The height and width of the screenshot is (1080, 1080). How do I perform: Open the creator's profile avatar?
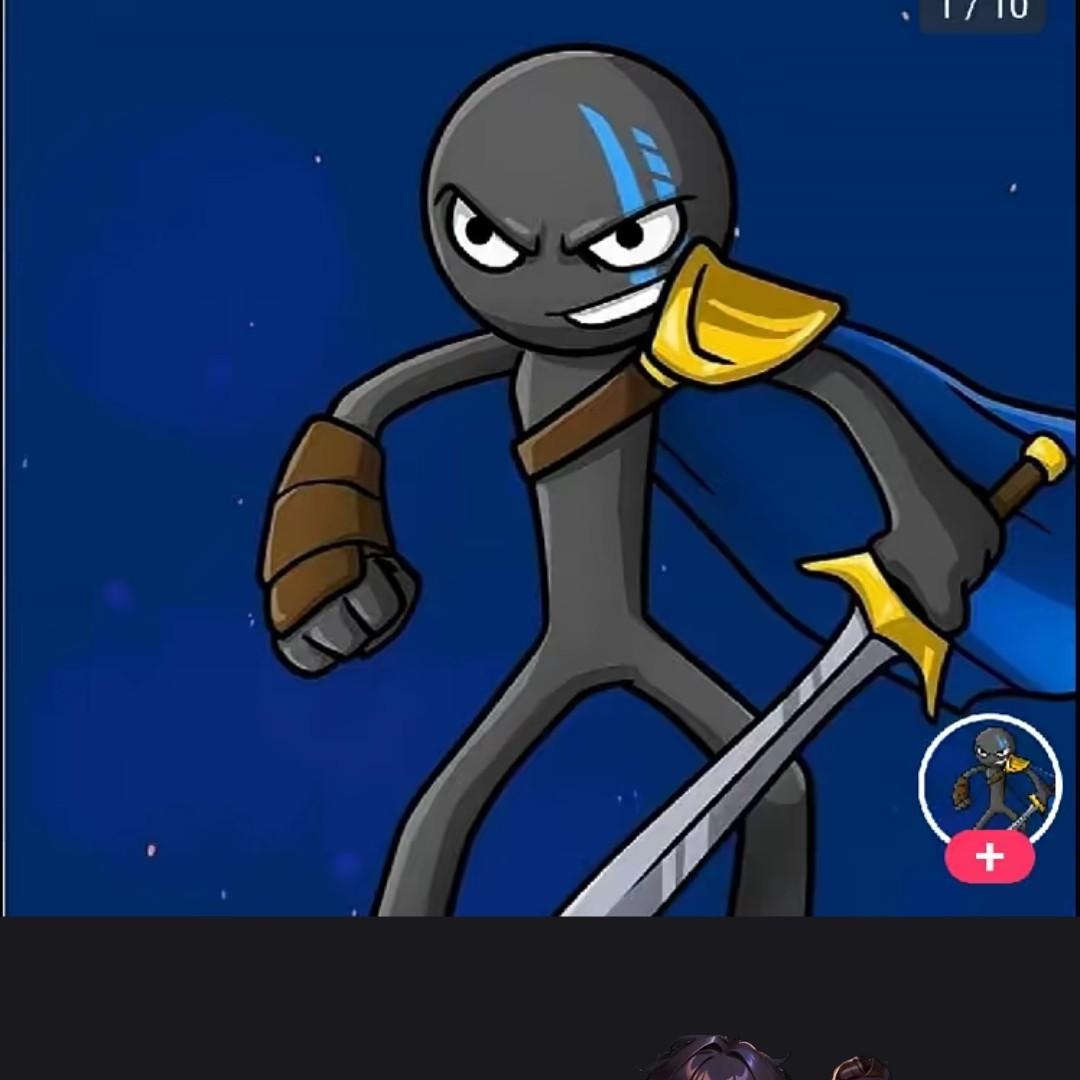click(990, 784)
